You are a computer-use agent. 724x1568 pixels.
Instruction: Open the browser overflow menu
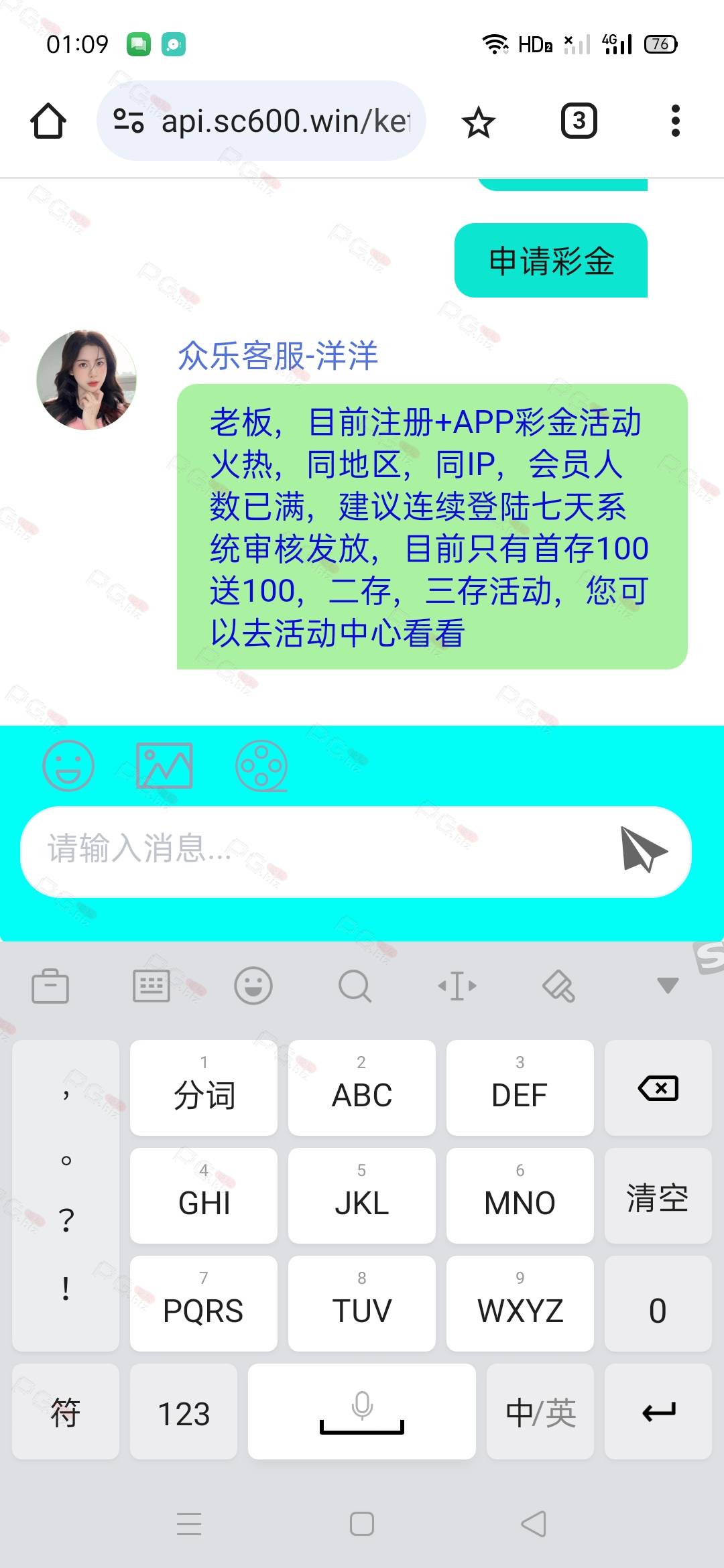coord(675,121)
